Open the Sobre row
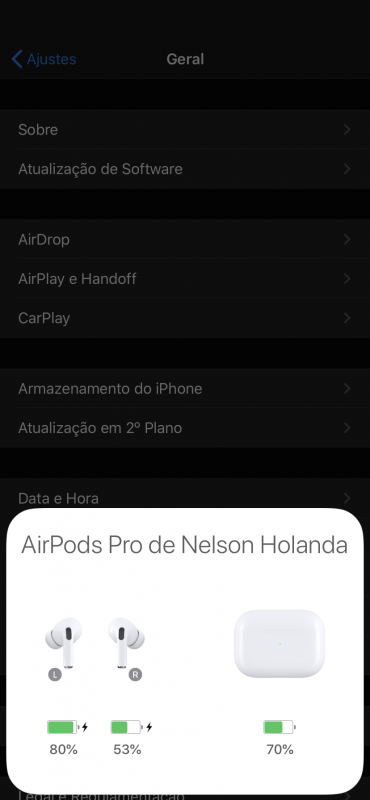370x800 pixels. [185, 130]
